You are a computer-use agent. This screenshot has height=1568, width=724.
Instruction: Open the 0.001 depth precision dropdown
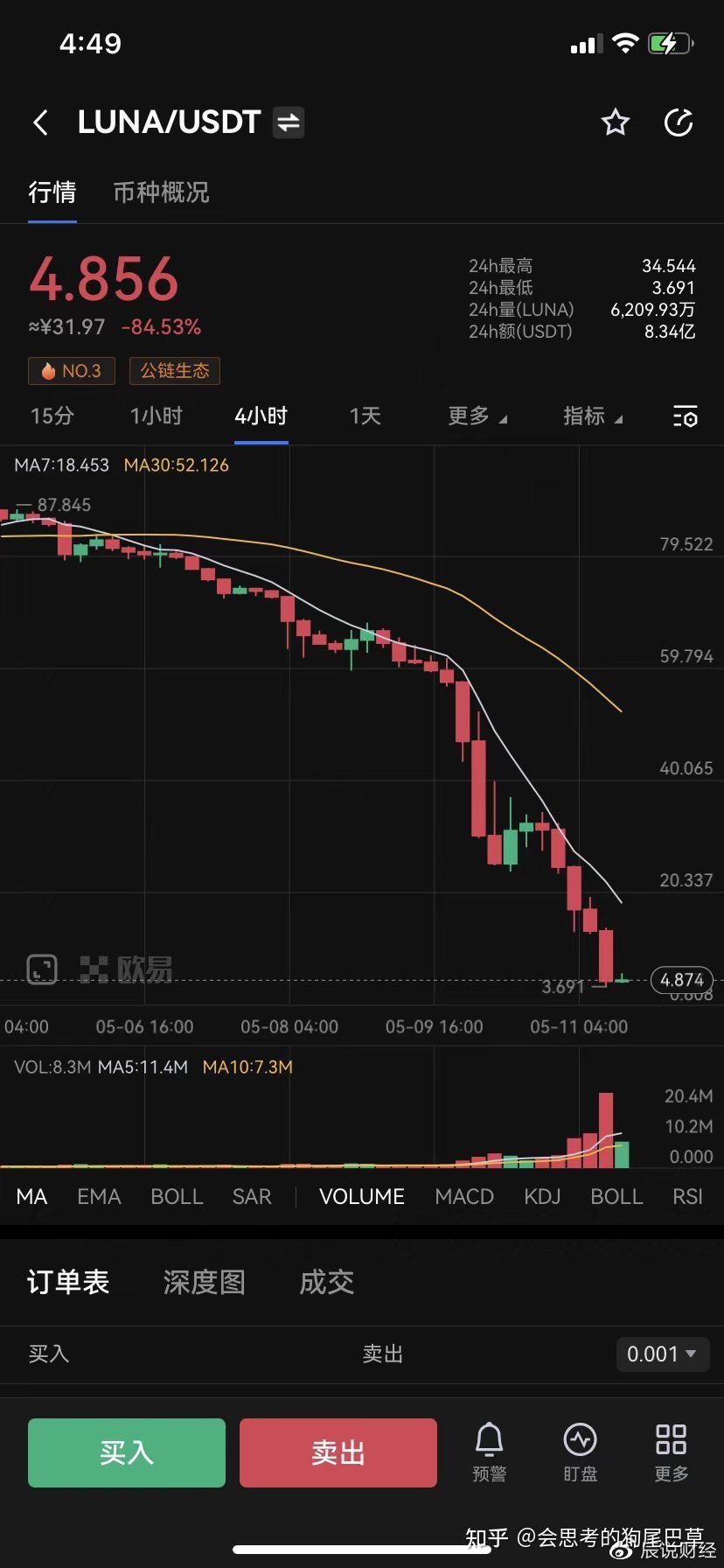click(662, 1354)
